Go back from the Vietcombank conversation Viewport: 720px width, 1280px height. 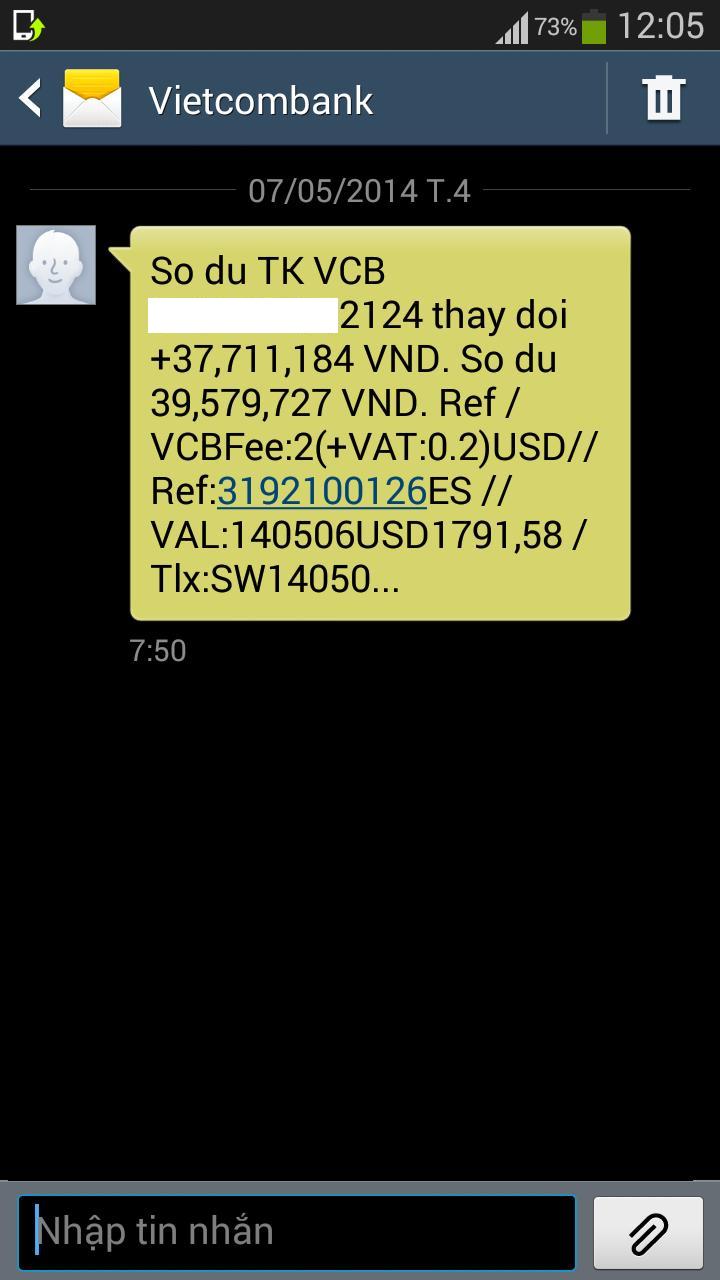click(x=32, y=99)
